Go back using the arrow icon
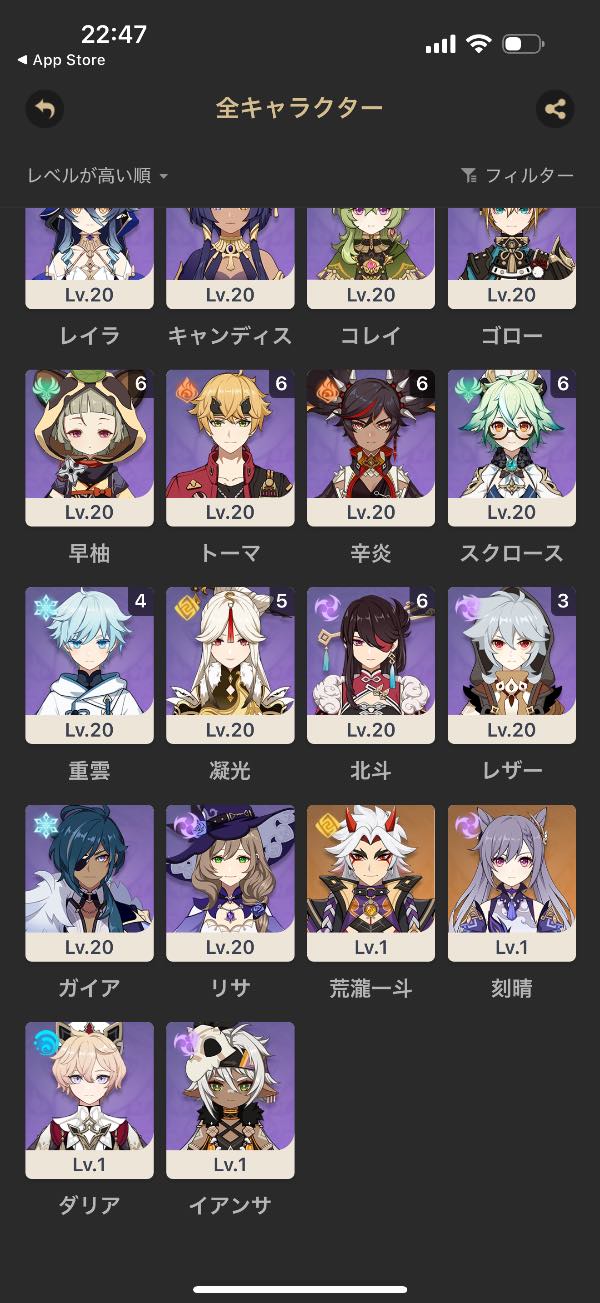The height and width of the screenshot is (1303, 600). tap(45, 108)
